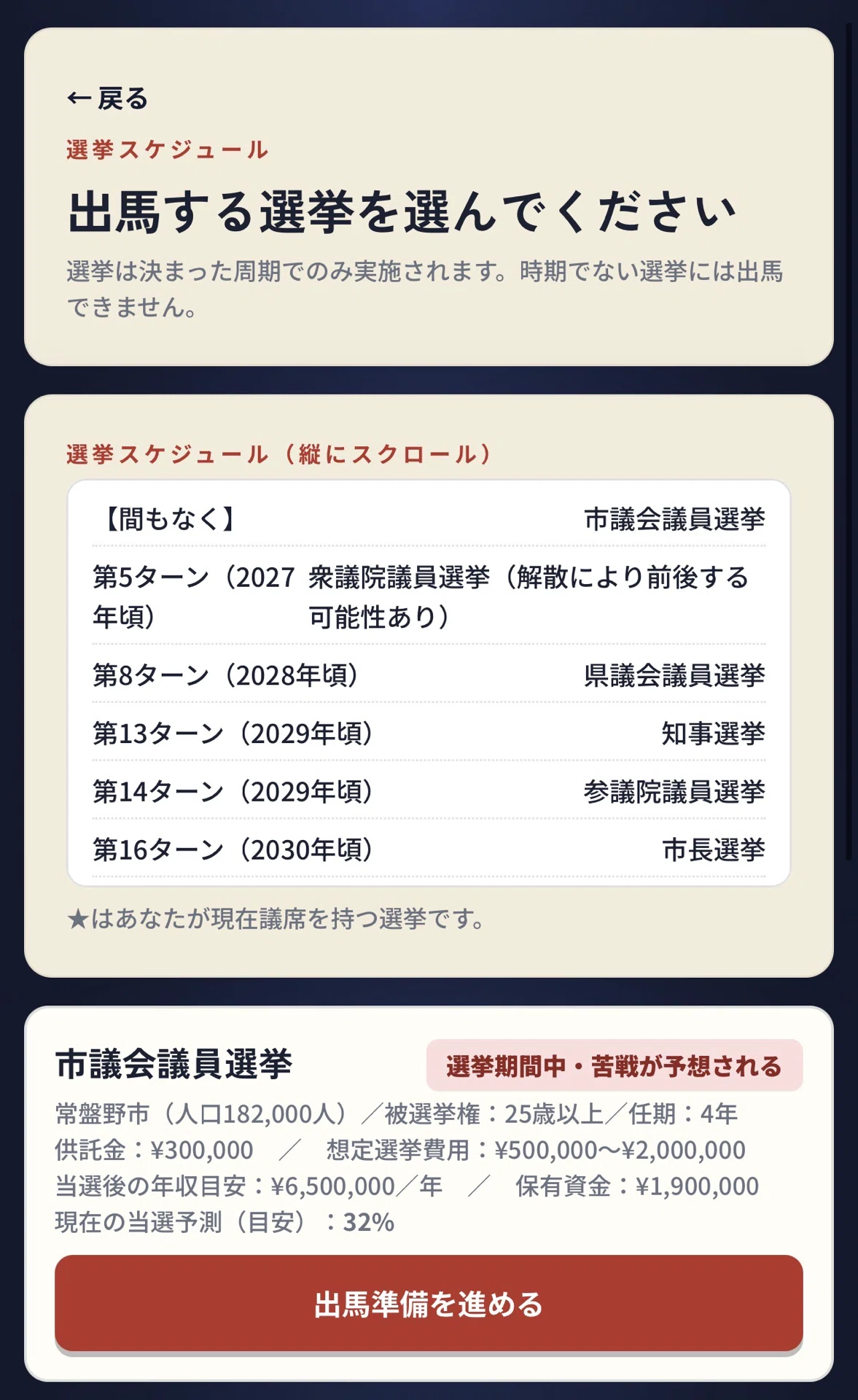The height and width of the screenshot is (1400, 858).
Task: Tap the 出馬準備を進める button
Action: click(429, 1304)
